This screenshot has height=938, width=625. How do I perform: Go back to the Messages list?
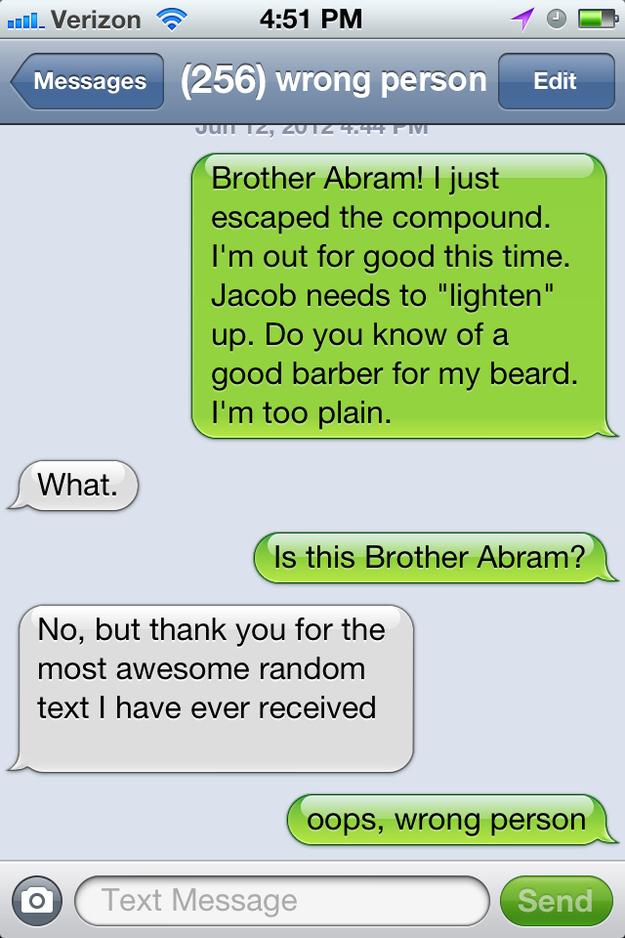click(88, 81)
